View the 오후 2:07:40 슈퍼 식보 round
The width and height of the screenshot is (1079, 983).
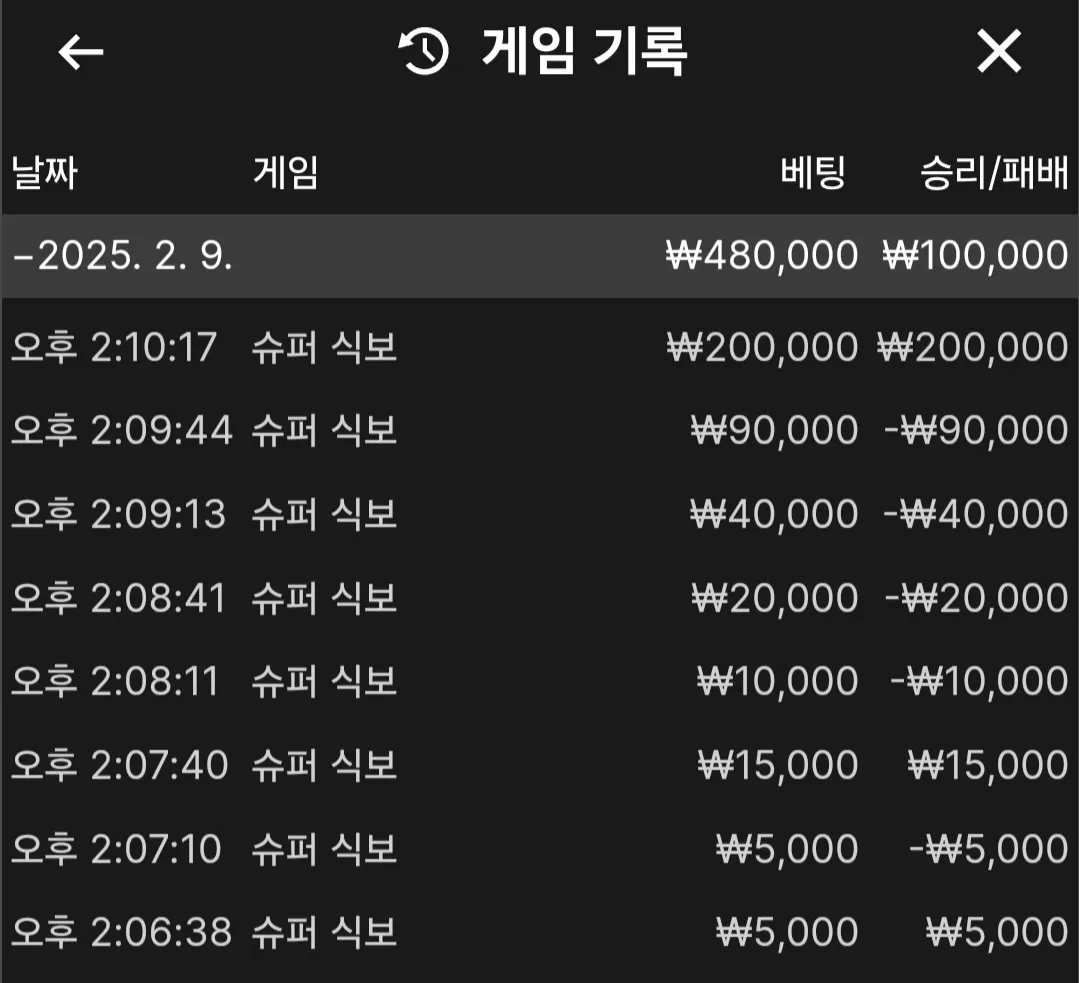[540, 765]
